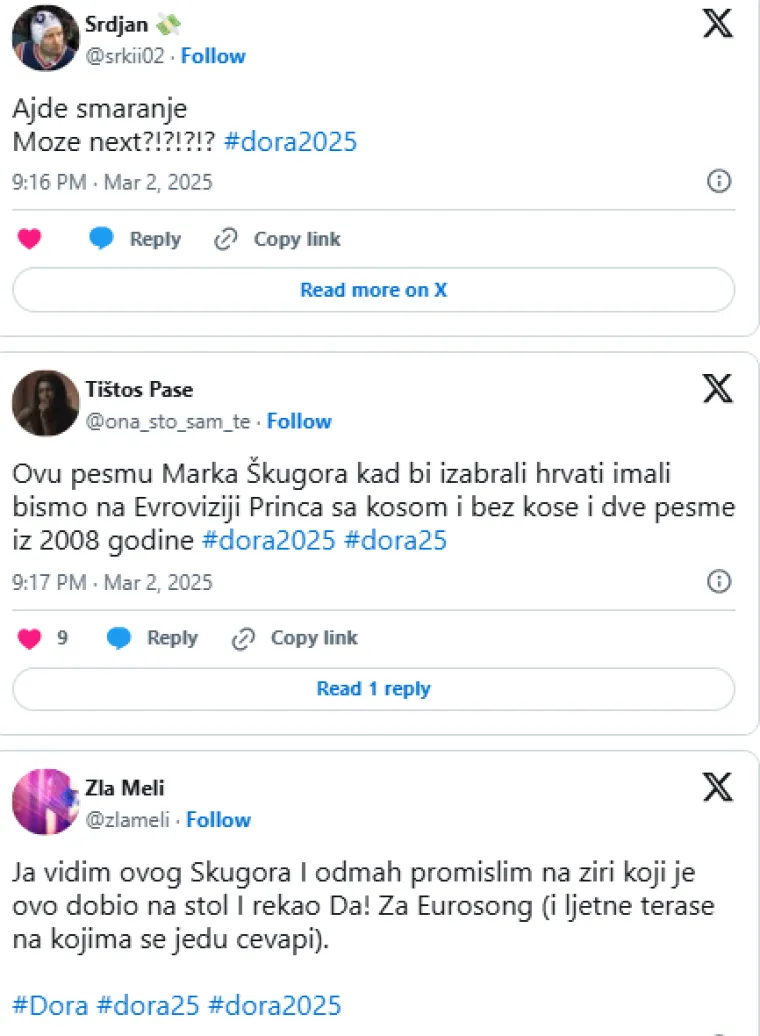Click the X logo on Srdjan's tweet
Image resolution: width=760 pixels, height=1036 pixels.
click(718, 24)
